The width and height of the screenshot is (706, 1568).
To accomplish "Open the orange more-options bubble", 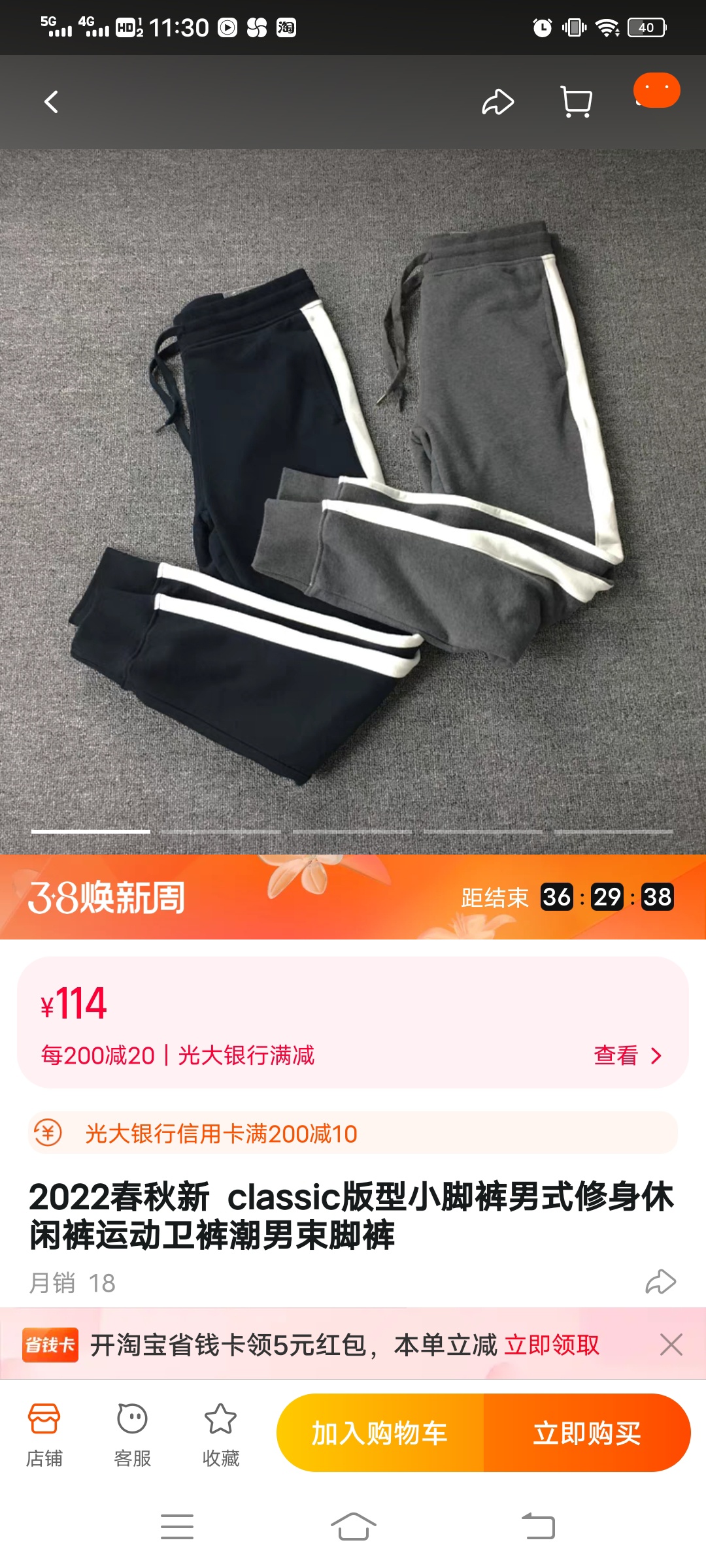I will [x=656, y=90].
